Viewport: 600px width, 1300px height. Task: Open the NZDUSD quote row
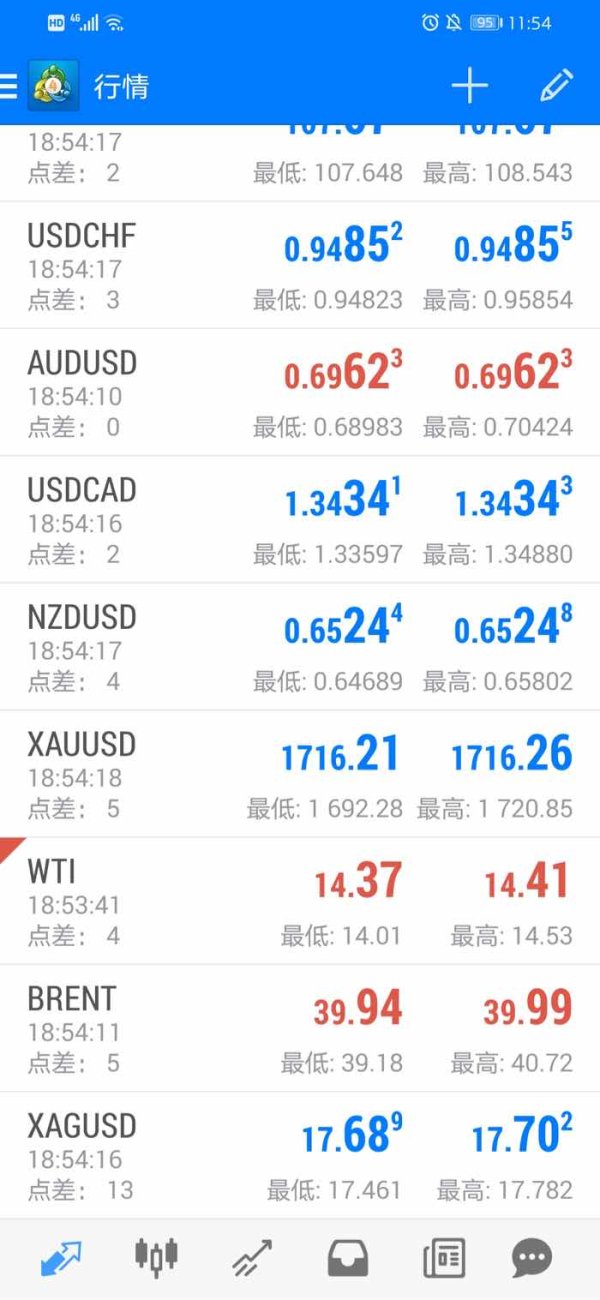click(300, 646)
